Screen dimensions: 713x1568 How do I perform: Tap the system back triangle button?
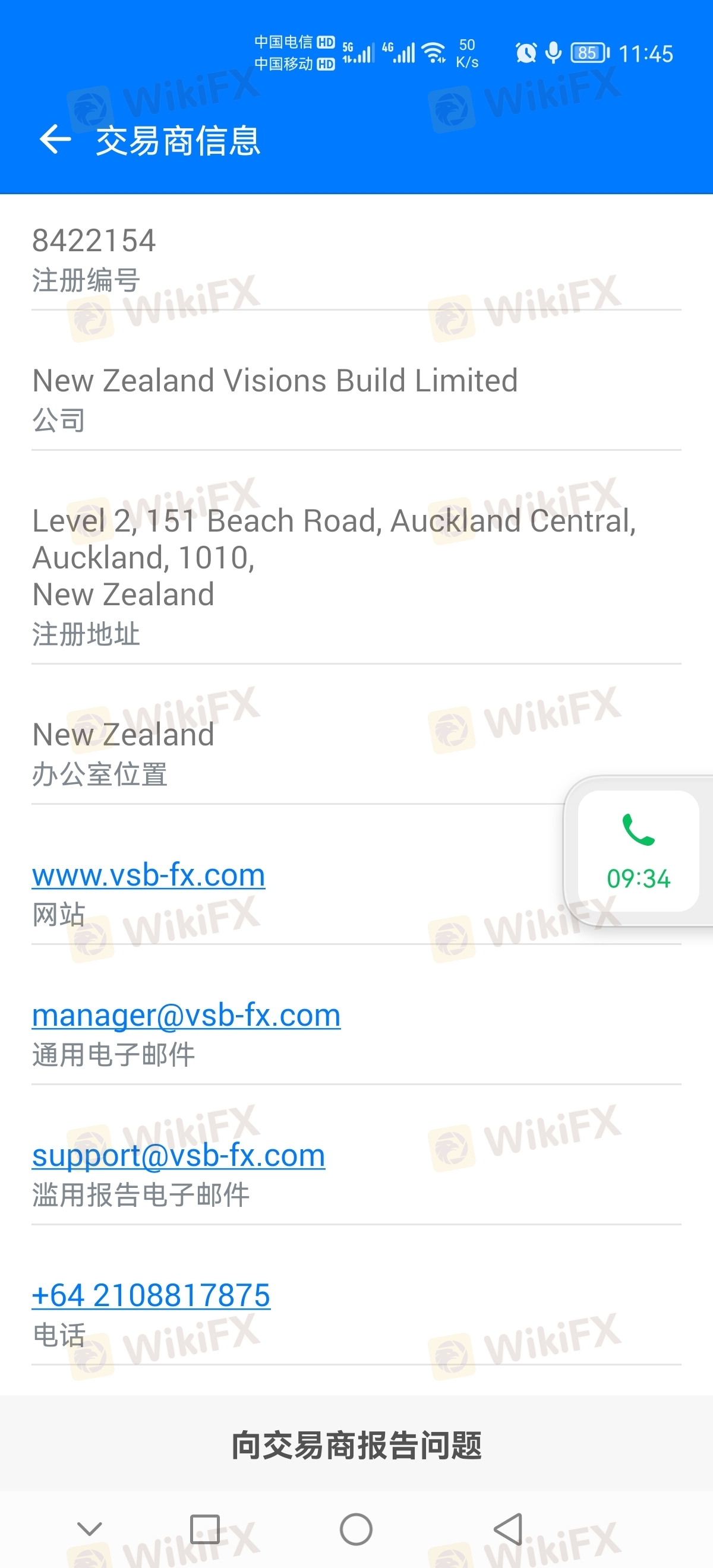coord(508,1529)
